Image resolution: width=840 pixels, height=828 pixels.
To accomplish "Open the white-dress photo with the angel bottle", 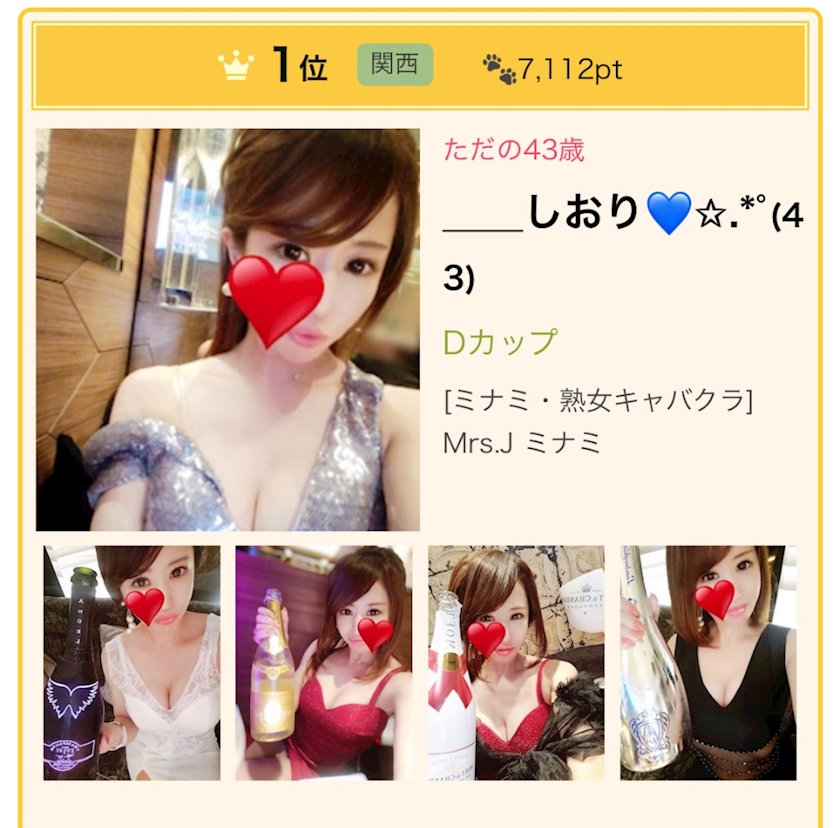I will [132, 663].
